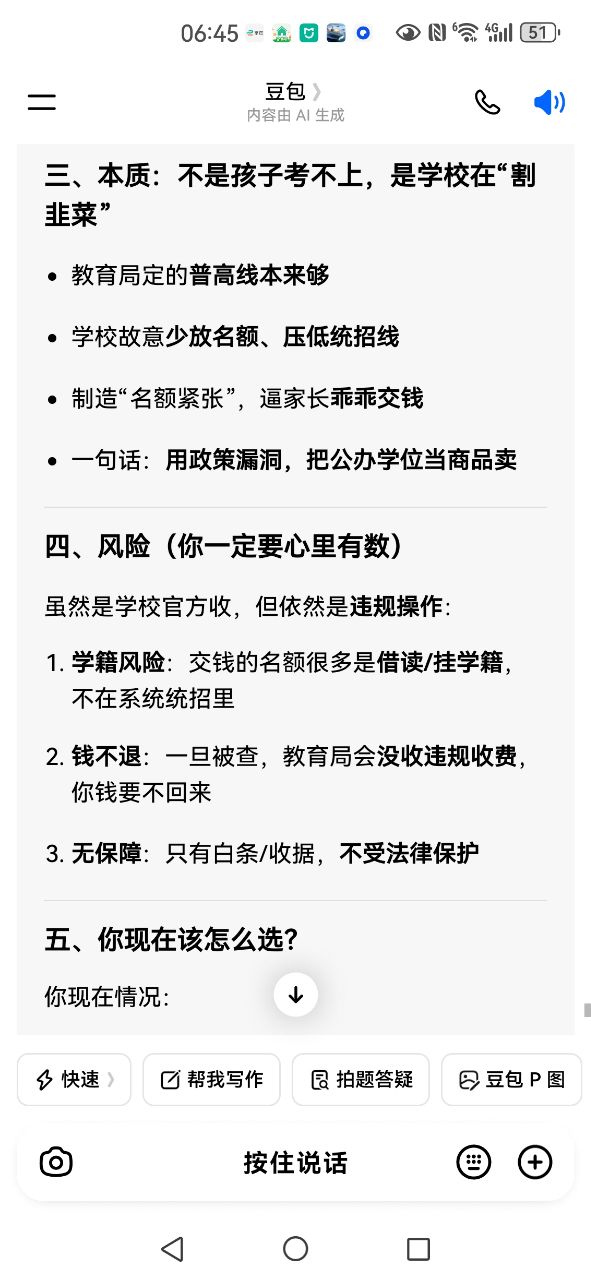The height and width of the screenshot is (1280, 591).
Task: Select the 帮我写作 chip
Action: click(x=211, y=1079)
